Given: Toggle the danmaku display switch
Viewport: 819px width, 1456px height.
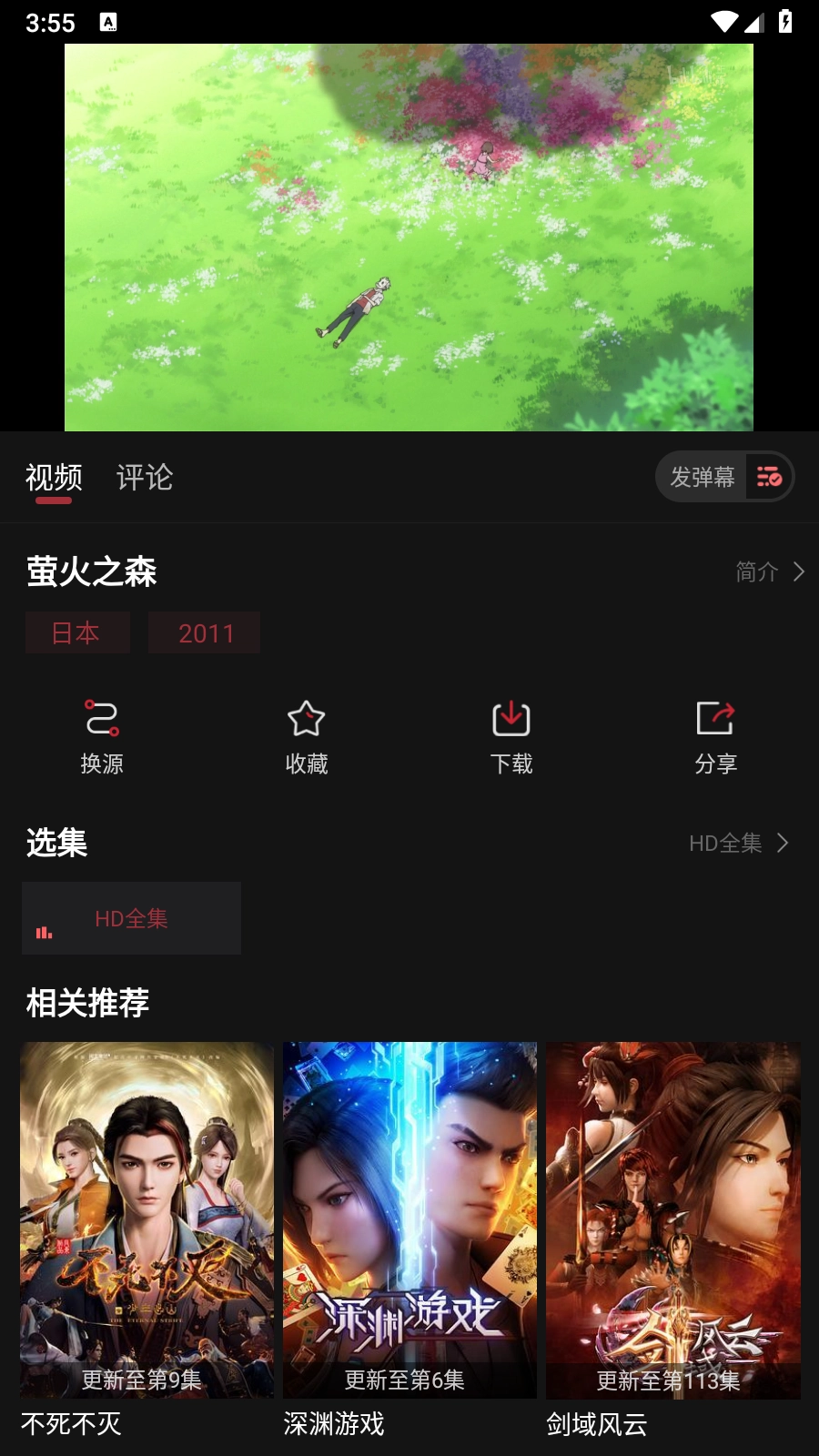Looking at the screenshot, I should (770, 477).
